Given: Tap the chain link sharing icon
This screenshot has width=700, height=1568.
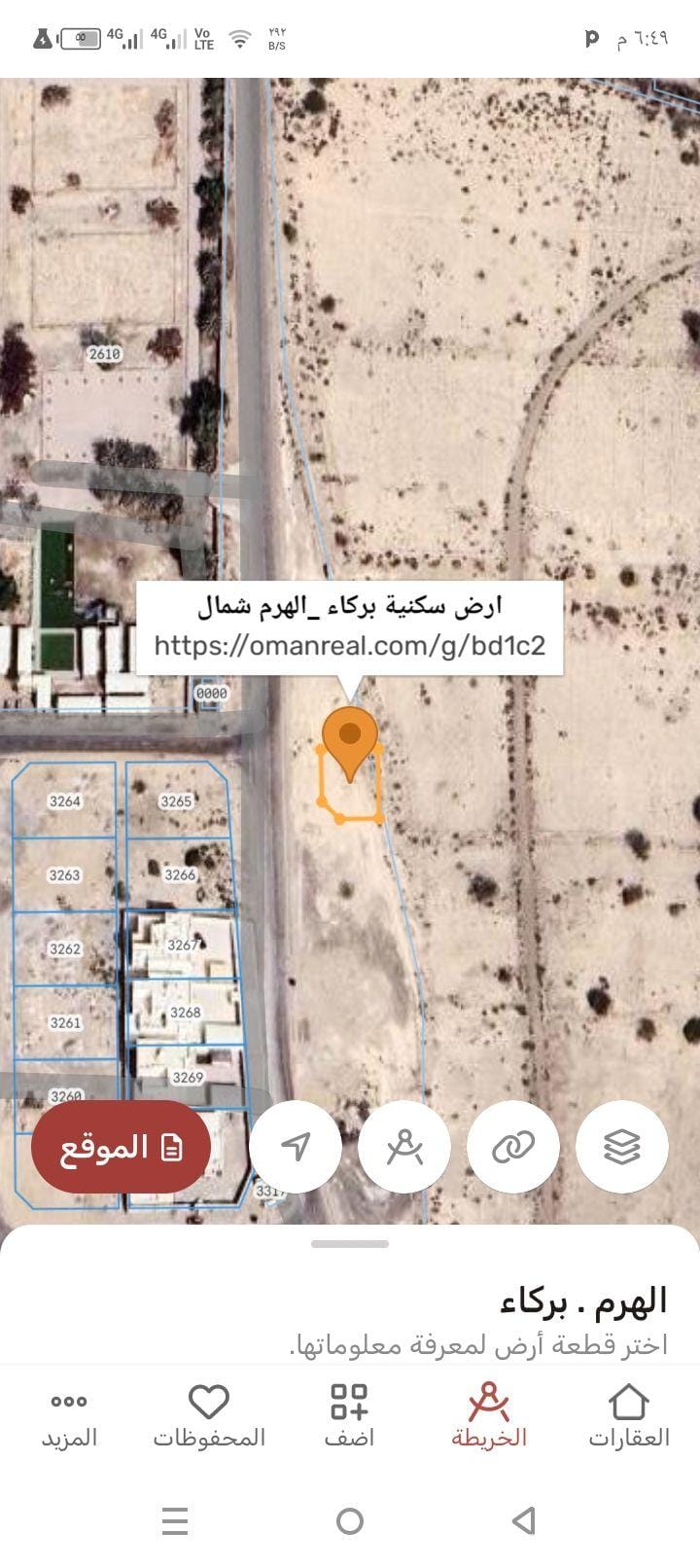Looking at the screenshot, I should click(x=513, y=1147).
